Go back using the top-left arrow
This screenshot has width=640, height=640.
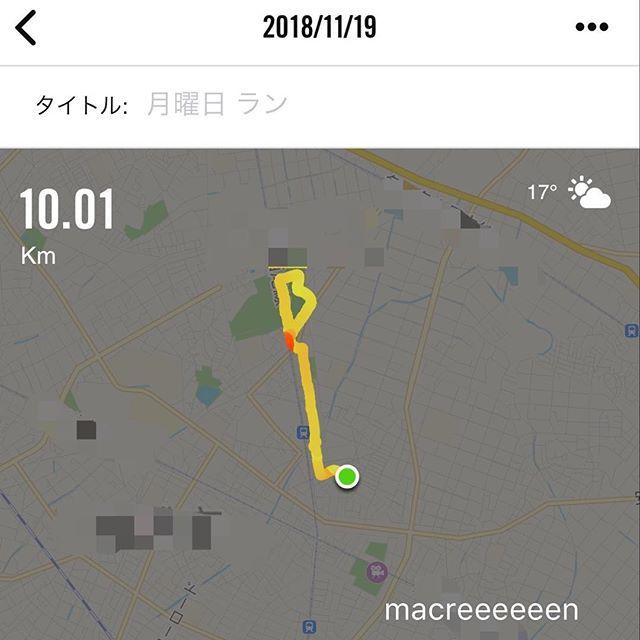[x=27, y=28]
